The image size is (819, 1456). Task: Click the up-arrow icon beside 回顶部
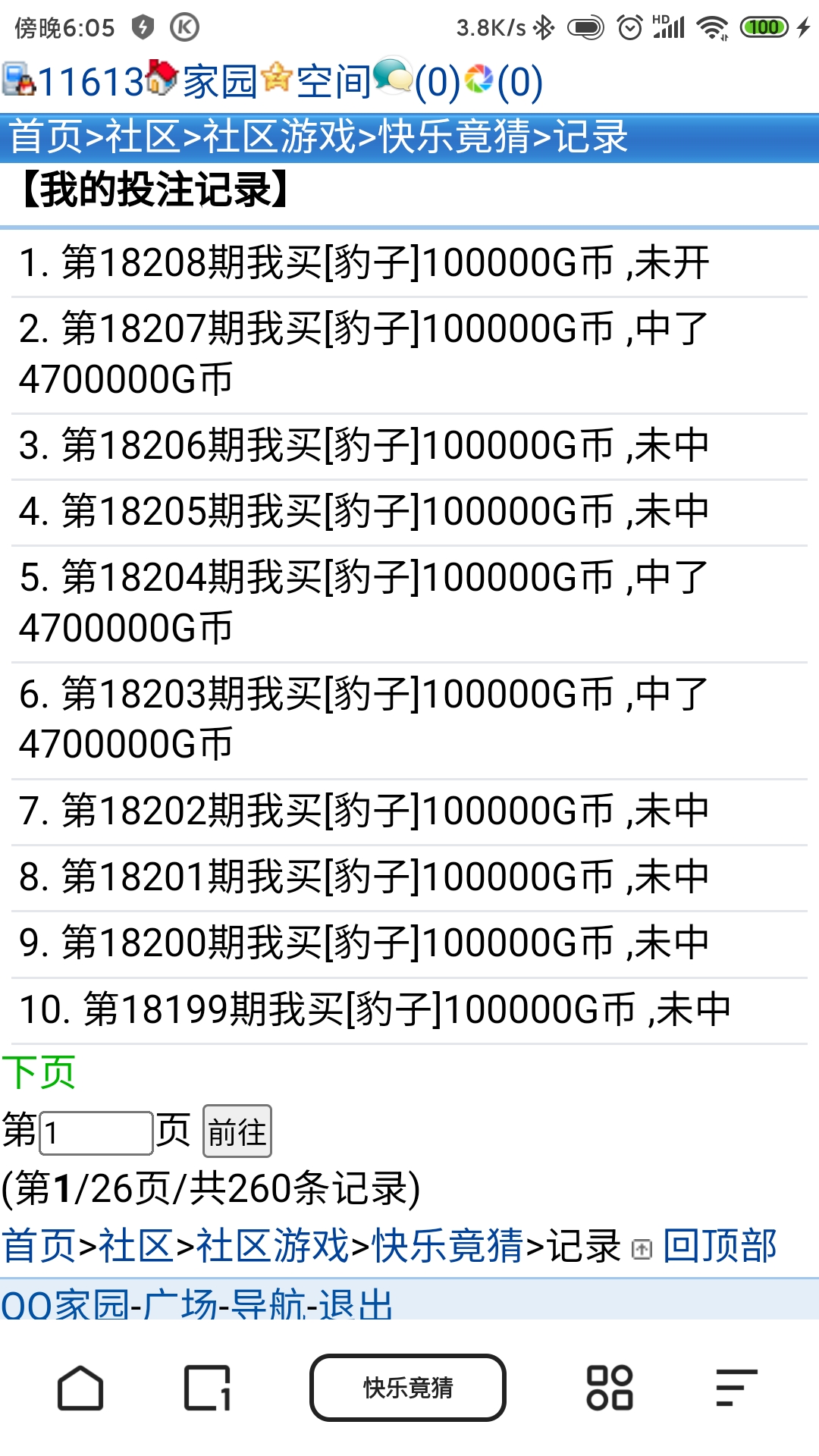[641, 1244]
